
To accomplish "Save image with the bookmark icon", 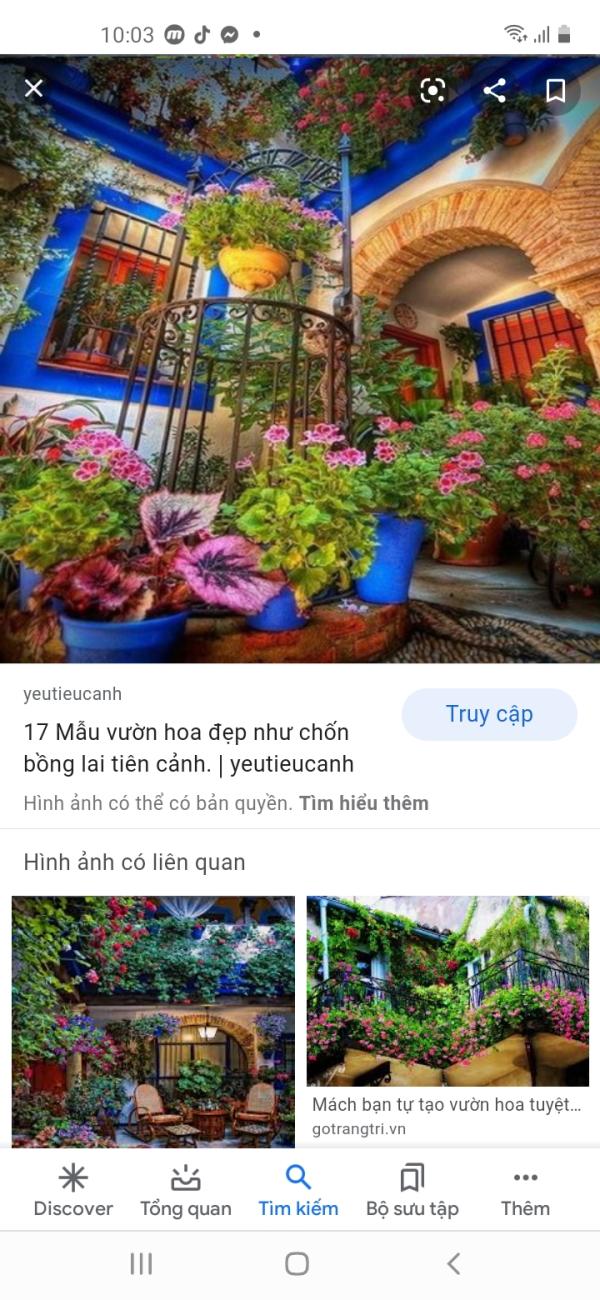I will coord(556,90).
